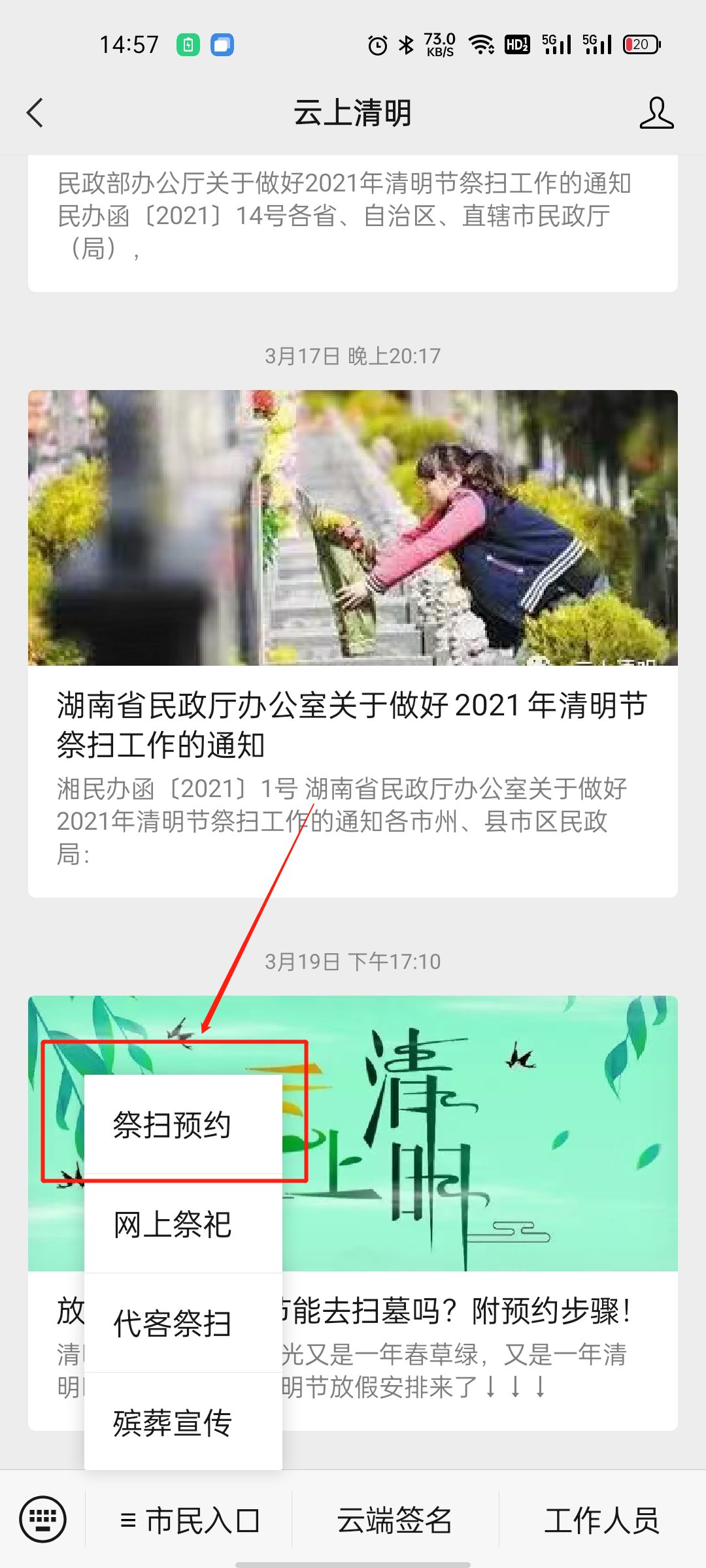Viewport: 706px width, 1568px height.
Task: Open the 民政部办公厅 notice article
Action: (353, 216)
